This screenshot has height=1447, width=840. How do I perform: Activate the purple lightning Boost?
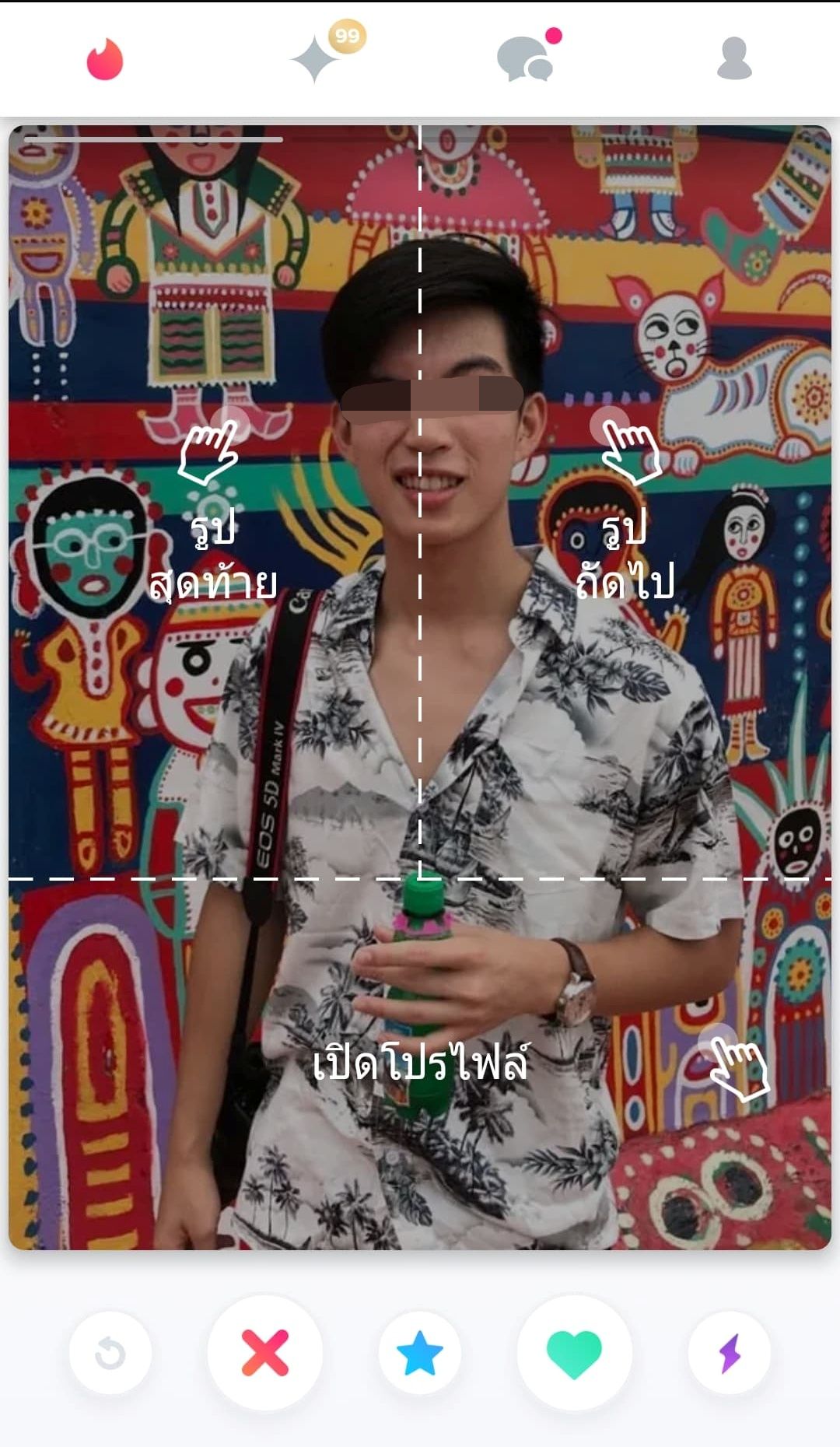coord(729,1353)
